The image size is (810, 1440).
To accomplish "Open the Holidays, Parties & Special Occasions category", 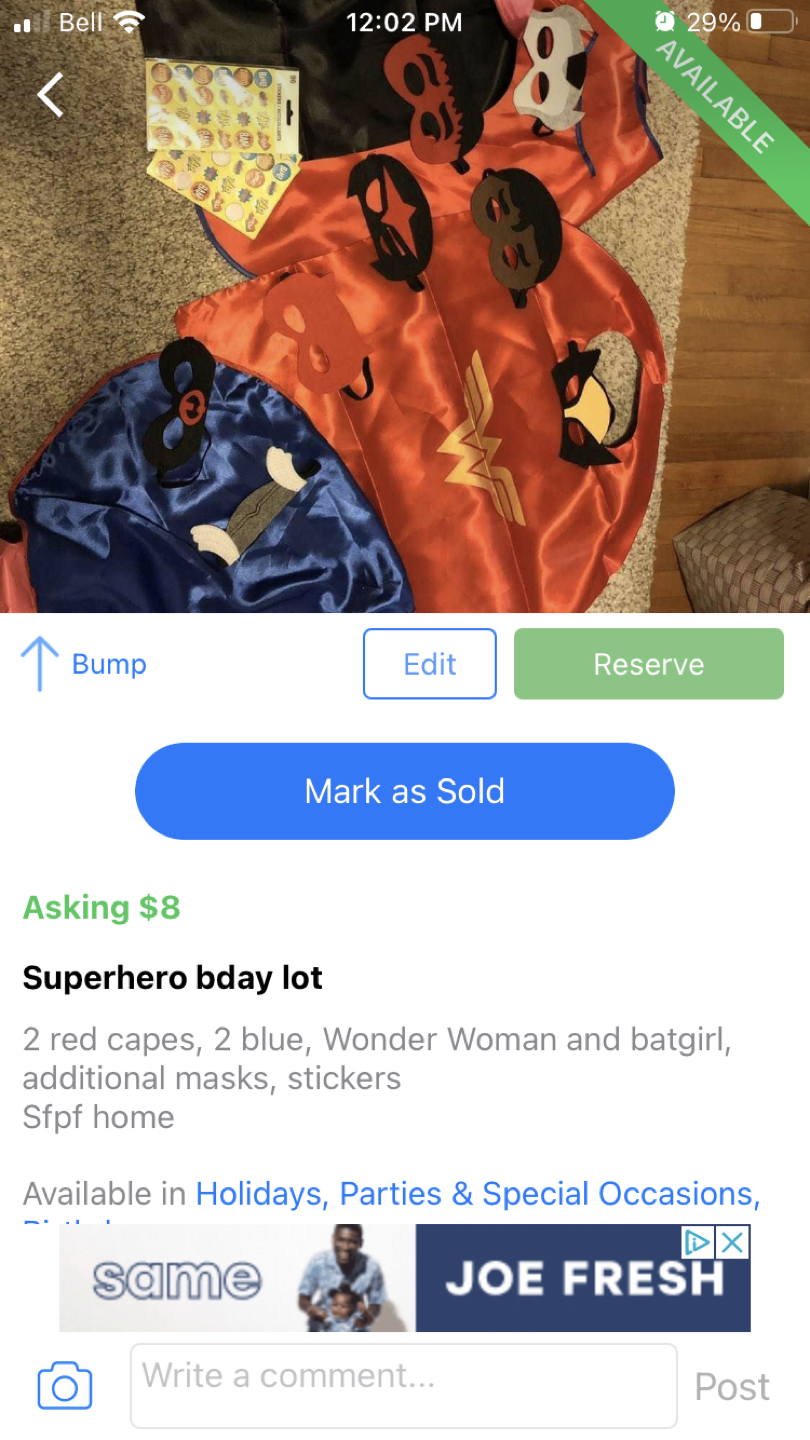I will click(x=476, y=1194).
